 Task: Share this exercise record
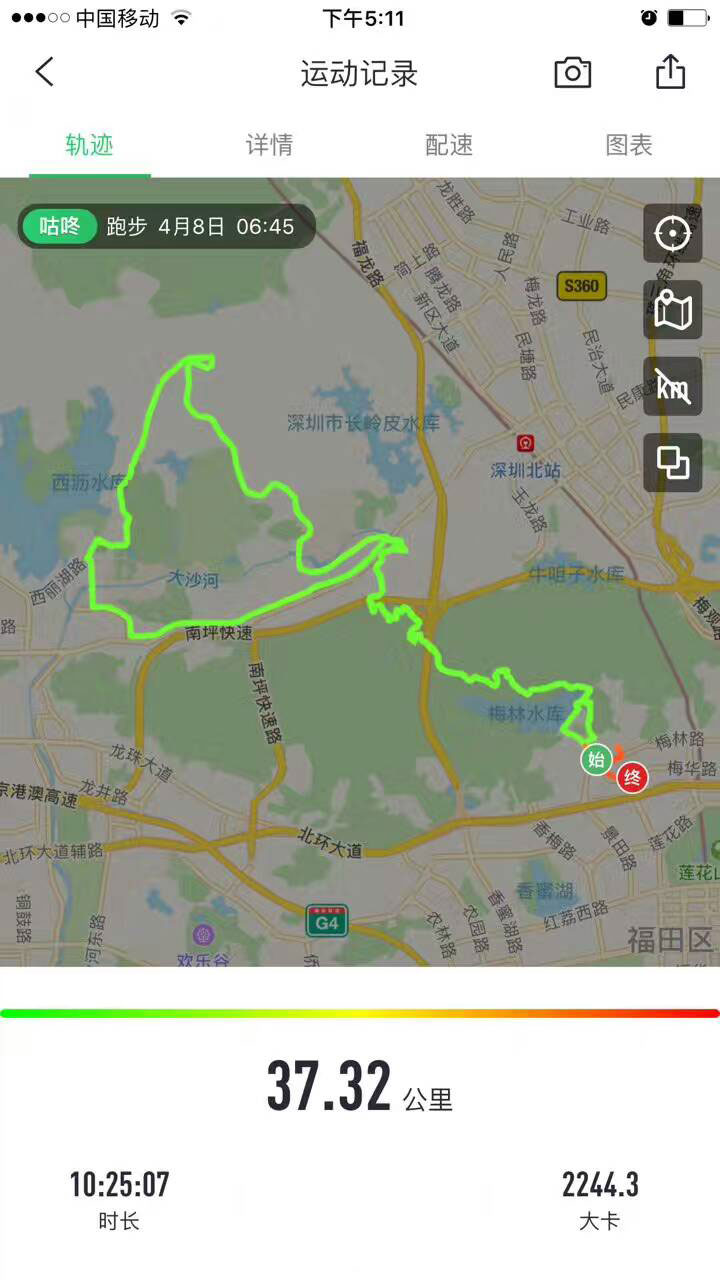coord(670,72)
